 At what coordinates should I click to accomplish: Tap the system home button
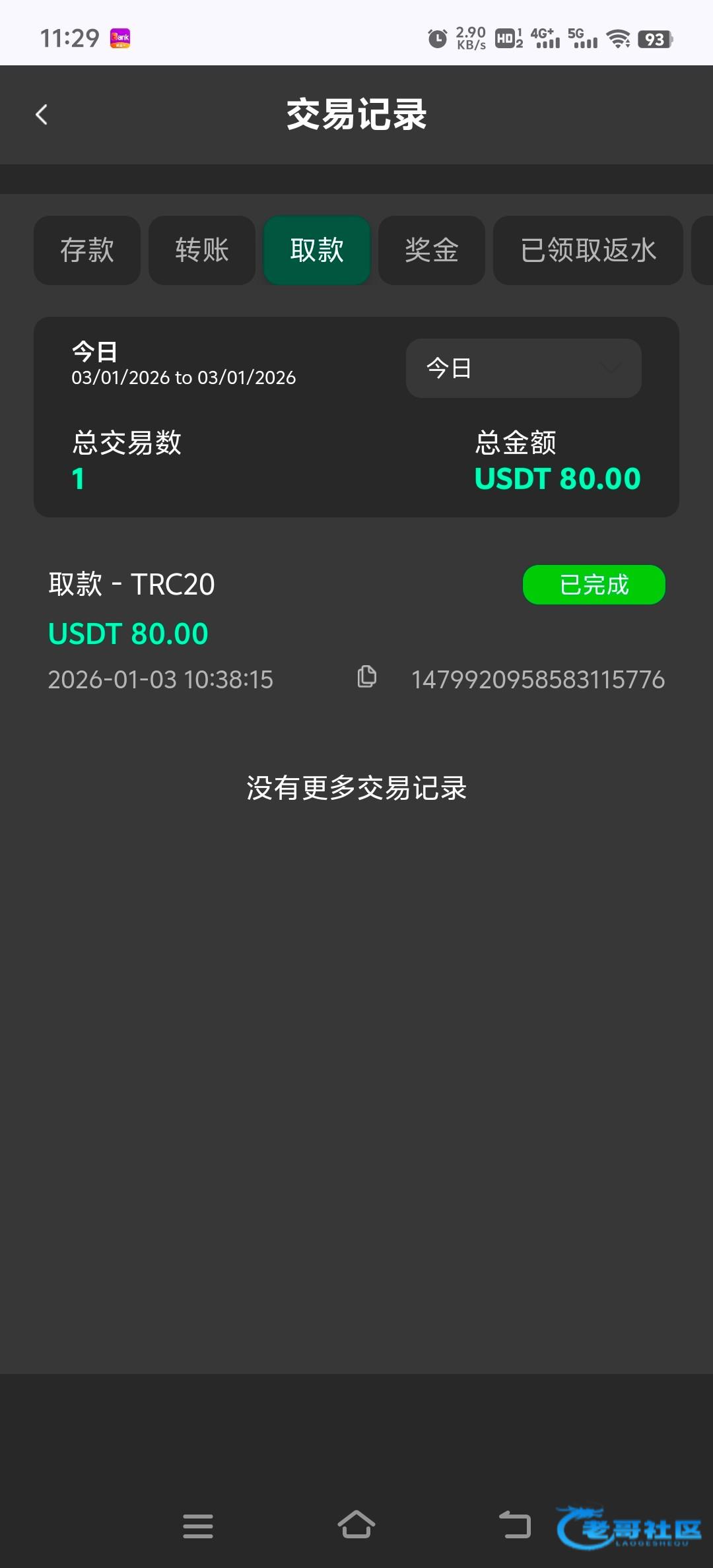click(x=356, y=1526)
